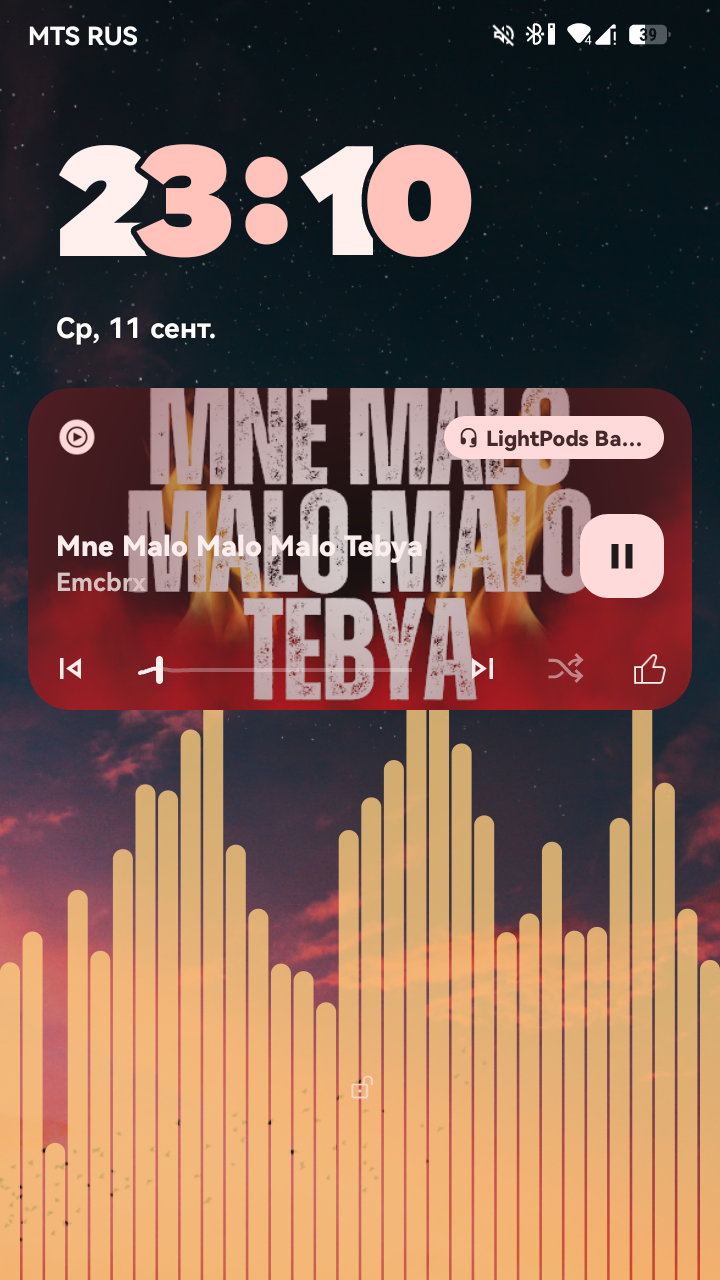Open the LightPods audio output selector
The image size is (720, 1280).
pyautogui.click(x=554, y=438)
